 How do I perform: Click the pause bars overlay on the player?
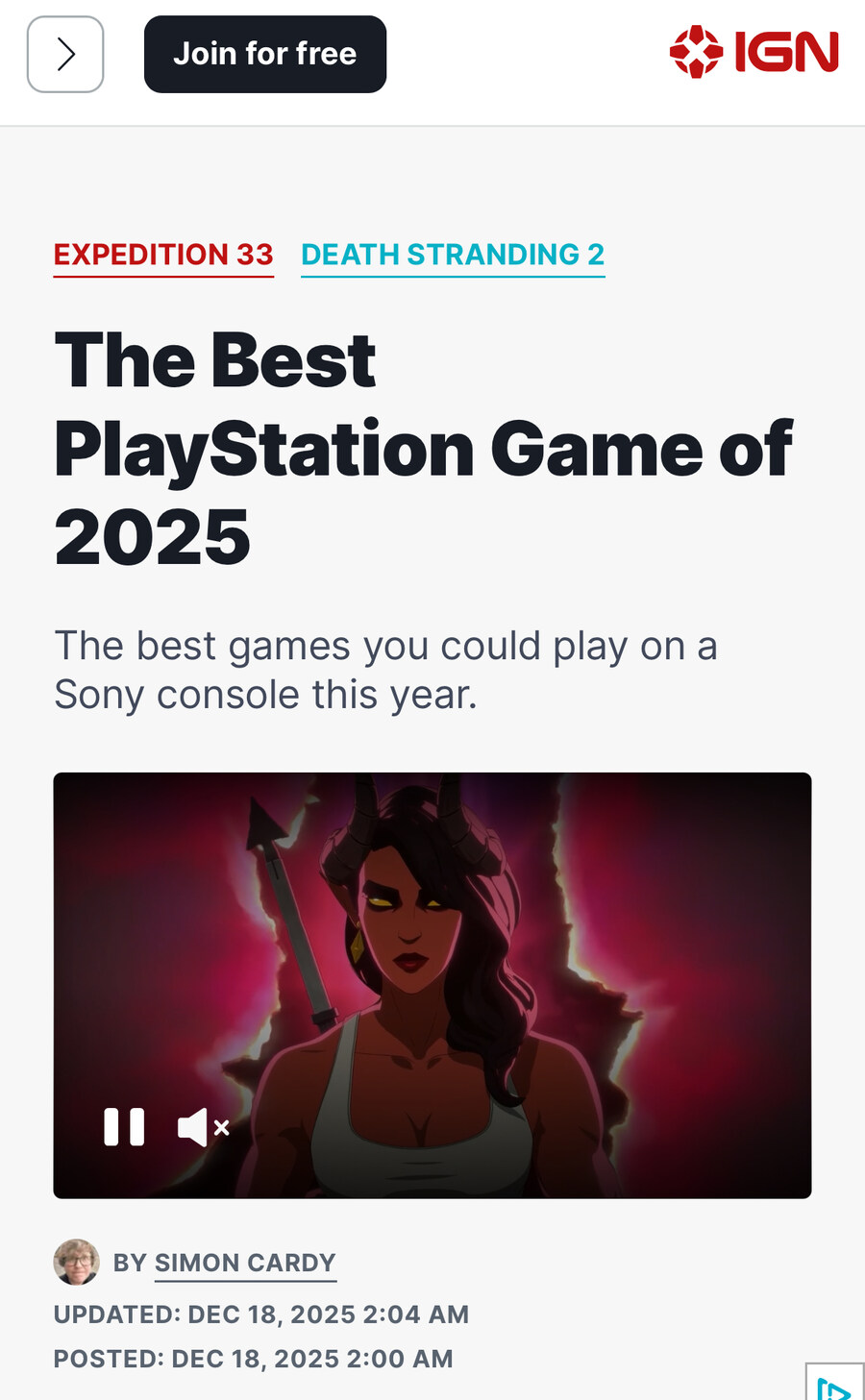pyautogui.click(x=123, y=1127)
